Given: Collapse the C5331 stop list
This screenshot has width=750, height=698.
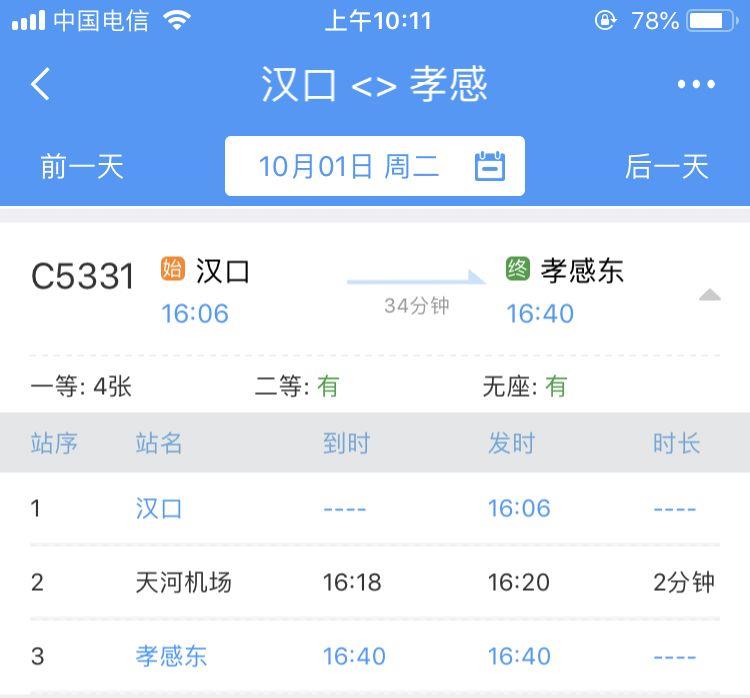Looking at the screenshot, I should point(709,295).
